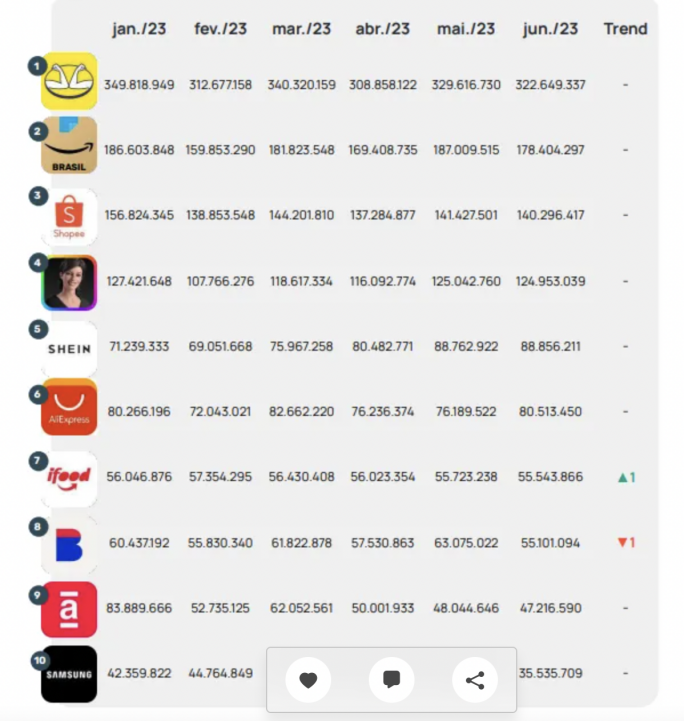
Task: Open the comments
Action: pos(391,680)
